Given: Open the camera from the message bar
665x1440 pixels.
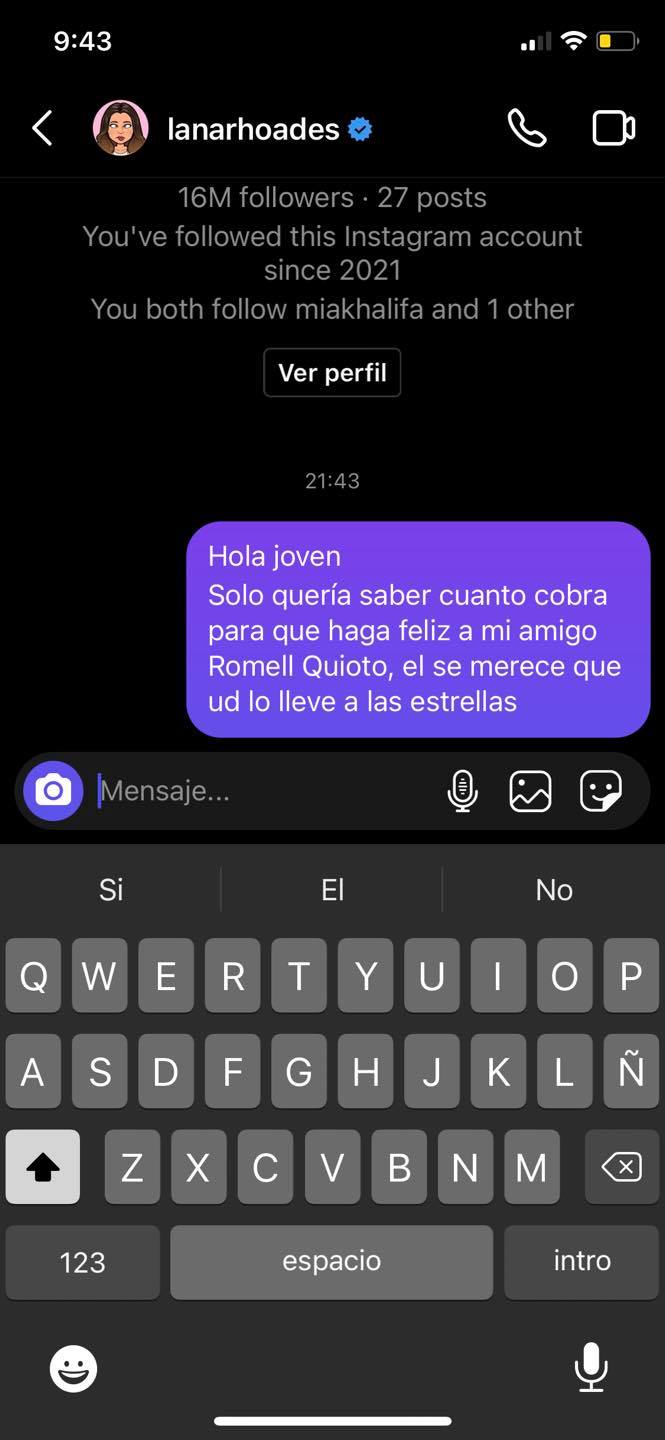Looking at the screenshot, I should [x=53, y=791].
